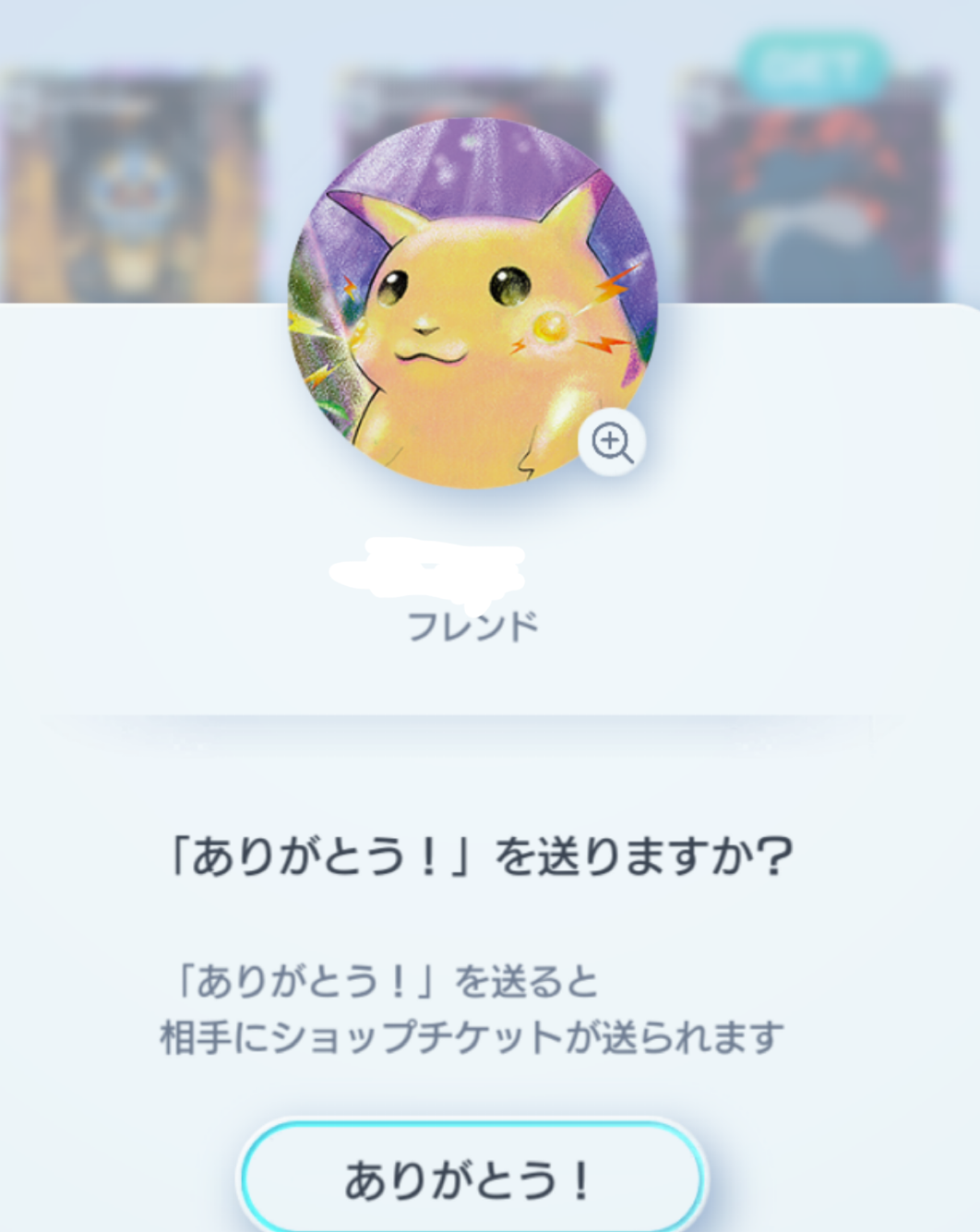Send thanks with the ありがとう！ button
The height and width of the screenshot is (1232, 980).
[x=472, y=1178]
